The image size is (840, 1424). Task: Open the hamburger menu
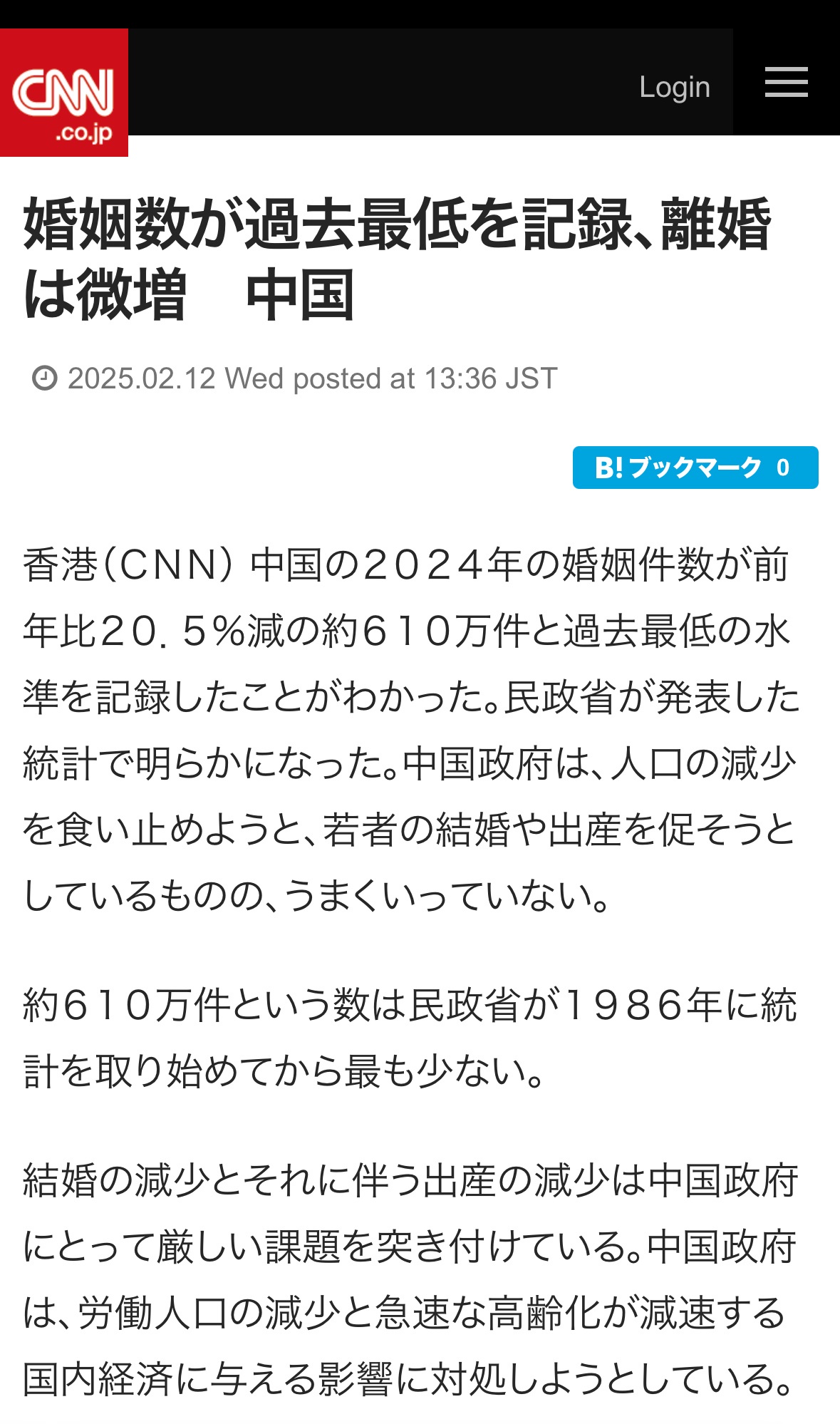click(787, 82)
